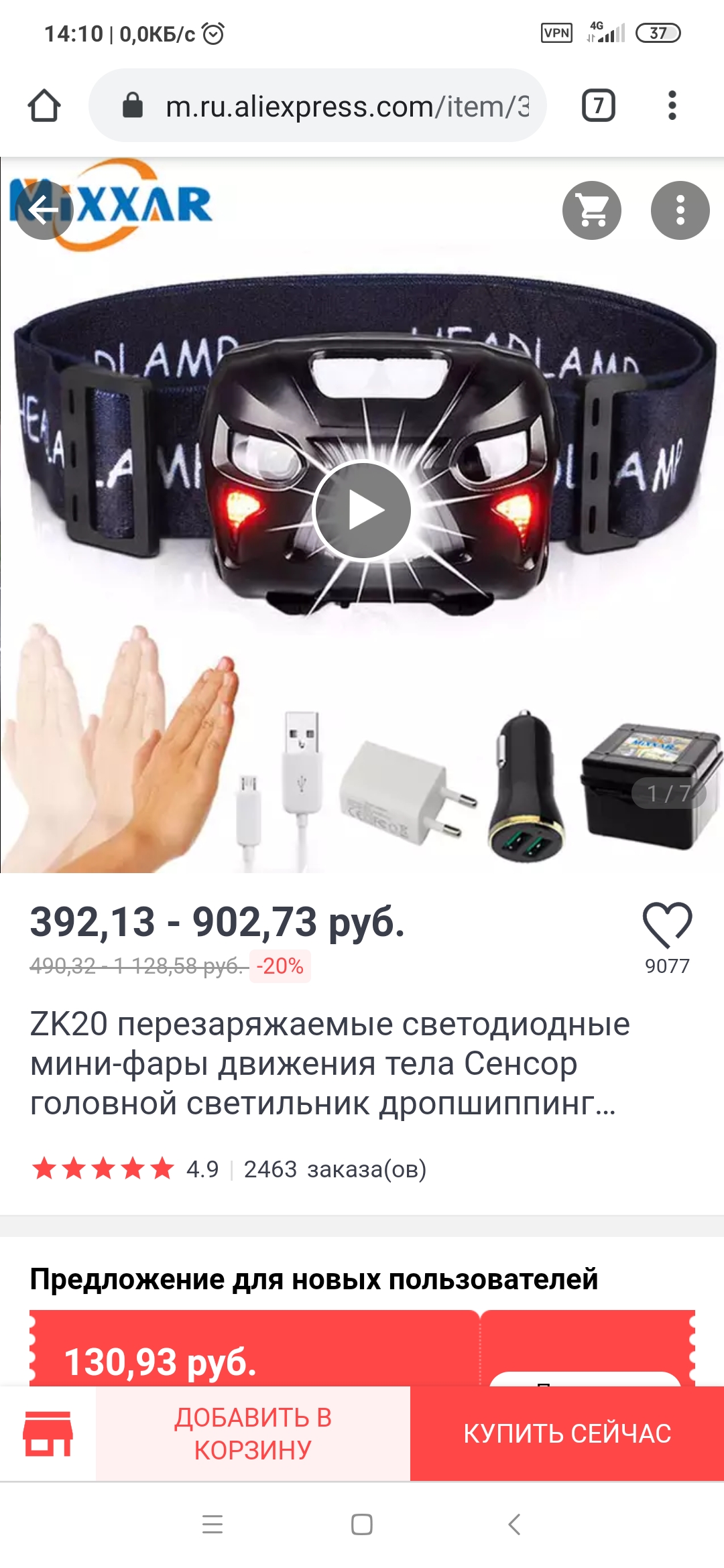
Task: Open the seller's store icon
Action: point(48,1433)
